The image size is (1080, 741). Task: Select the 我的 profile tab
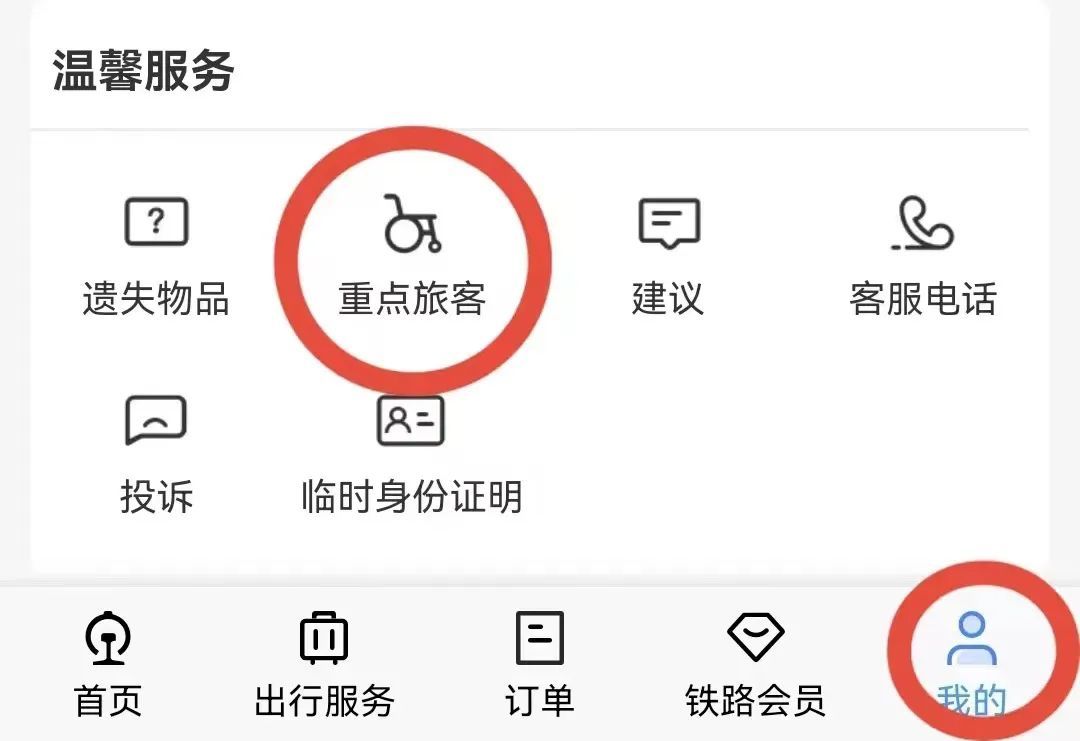pyautogui.click(x=971, y=664)
